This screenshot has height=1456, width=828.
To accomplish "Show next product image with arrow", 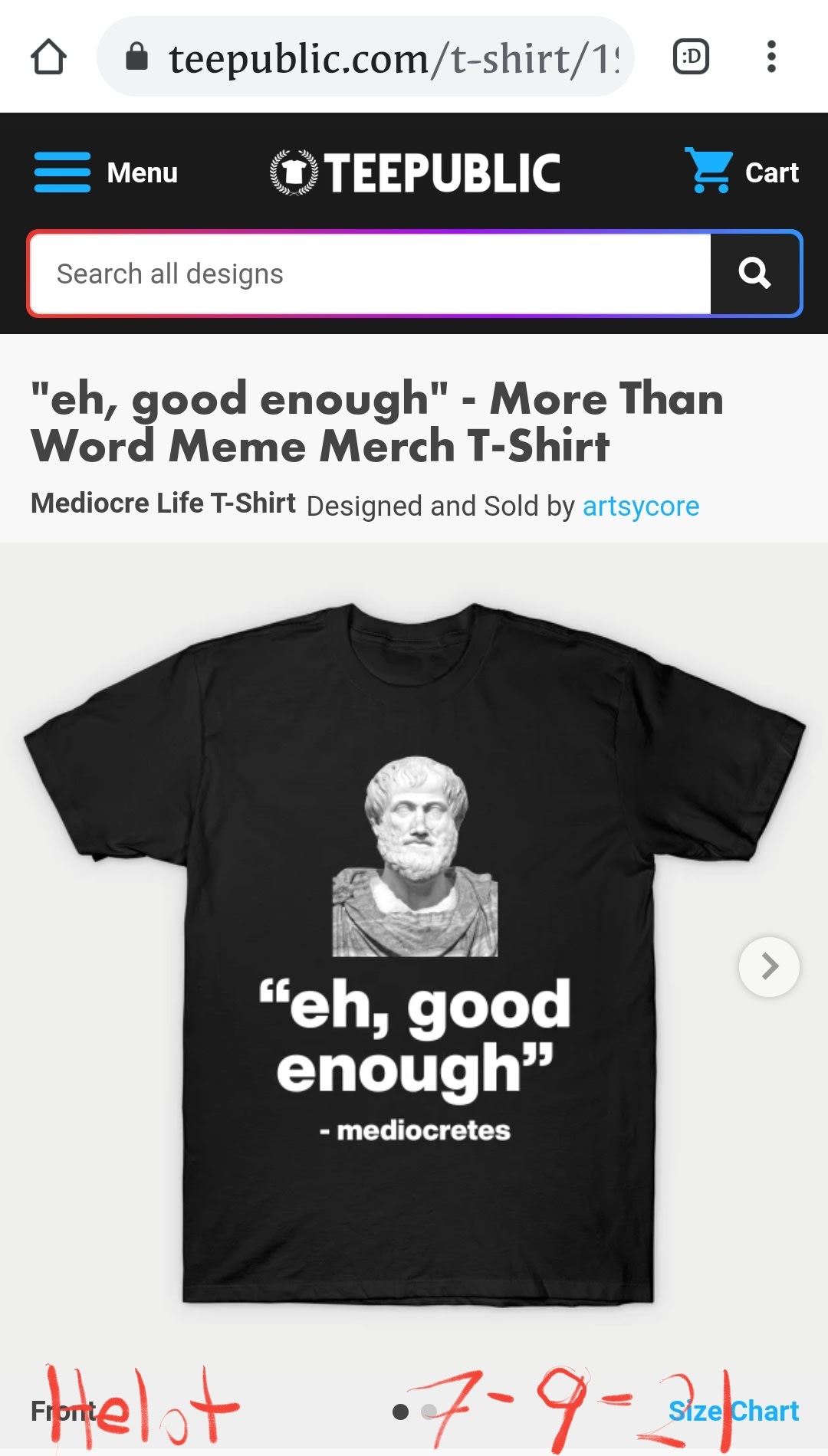I will pos(769,966).
